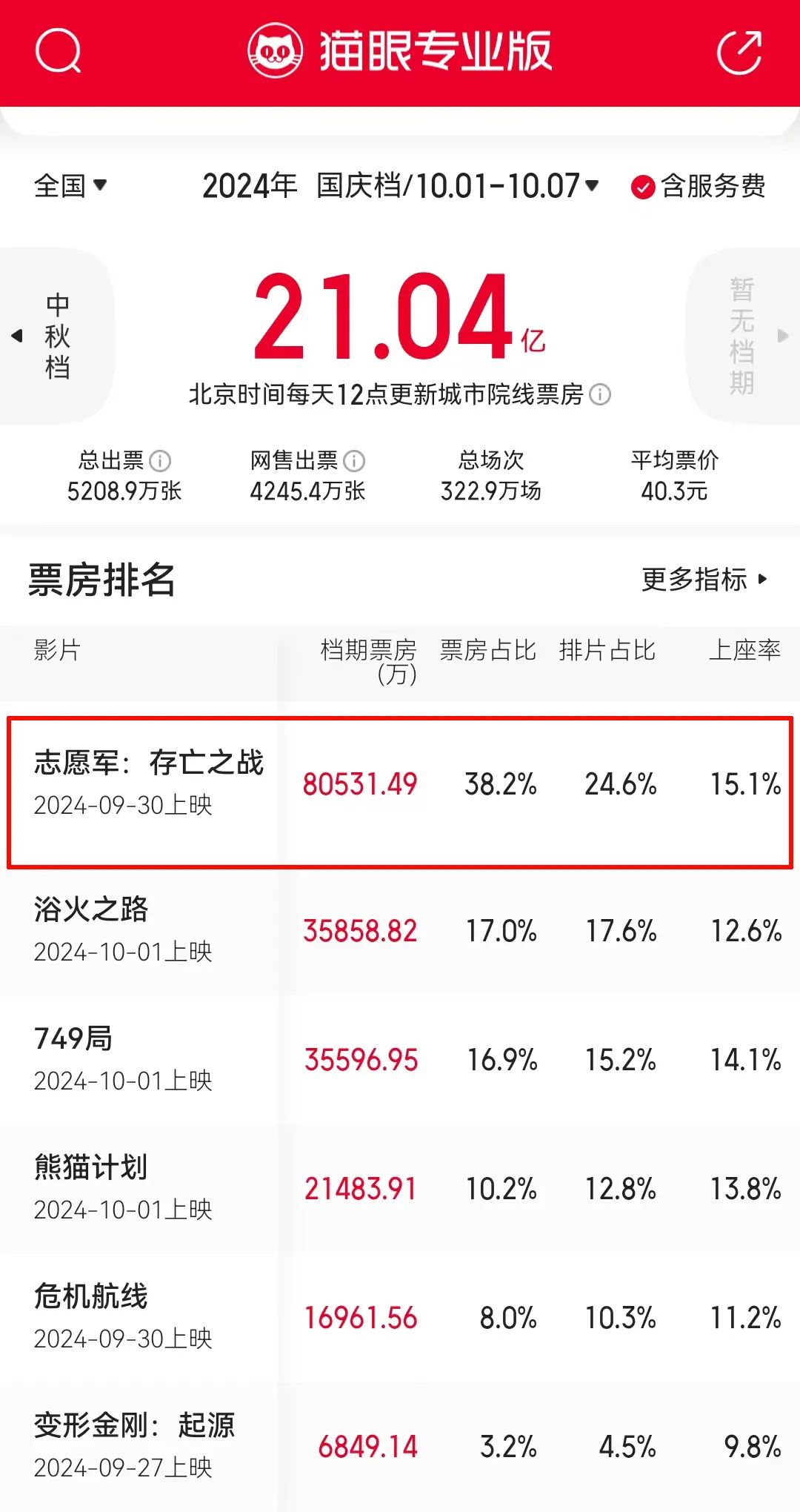Open the 变形金刚:起源 film row

click(400, 1447)
